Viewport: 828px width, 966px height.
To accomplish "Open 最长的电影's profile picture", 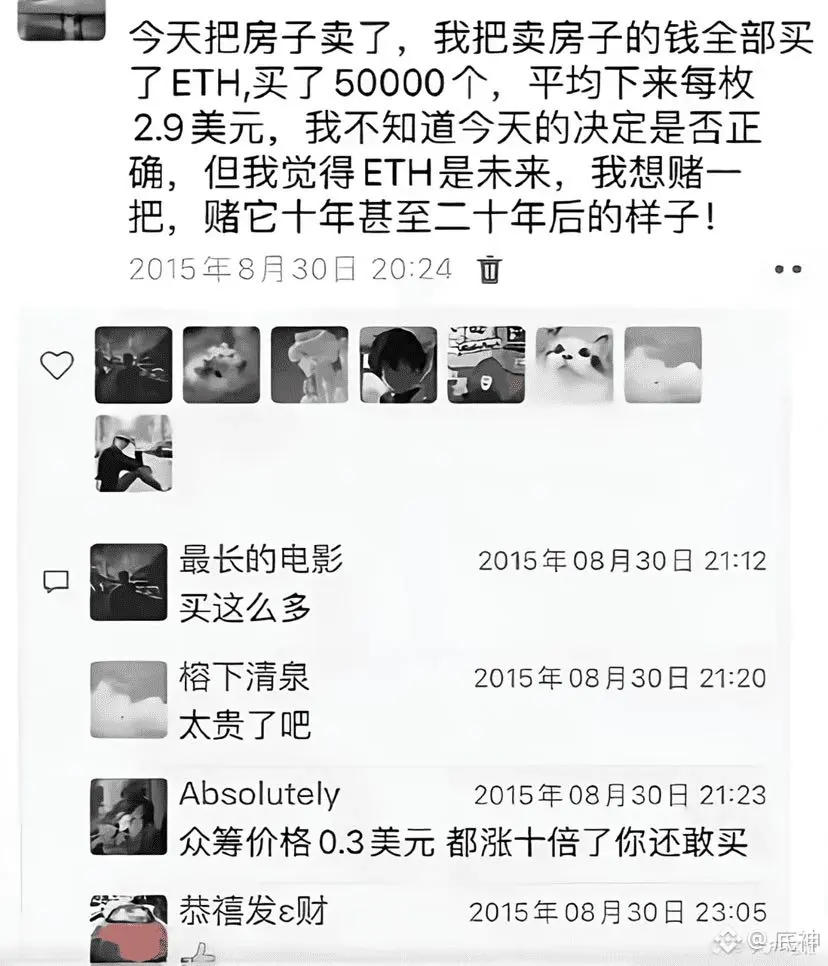I will click(x=128, y=578).
